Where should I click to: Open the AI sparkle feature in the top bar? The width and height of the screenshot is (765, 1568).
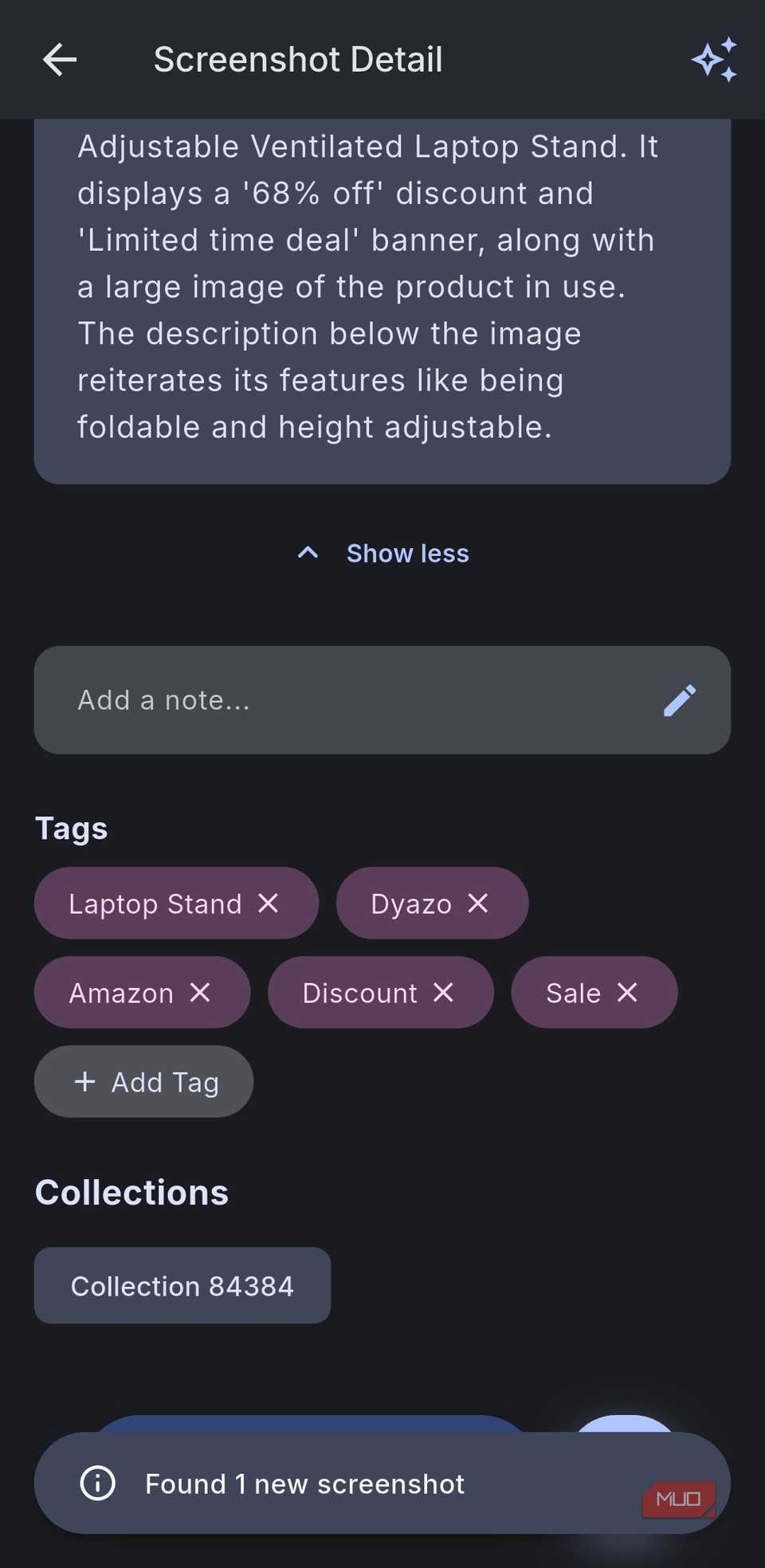coord(715,58)
